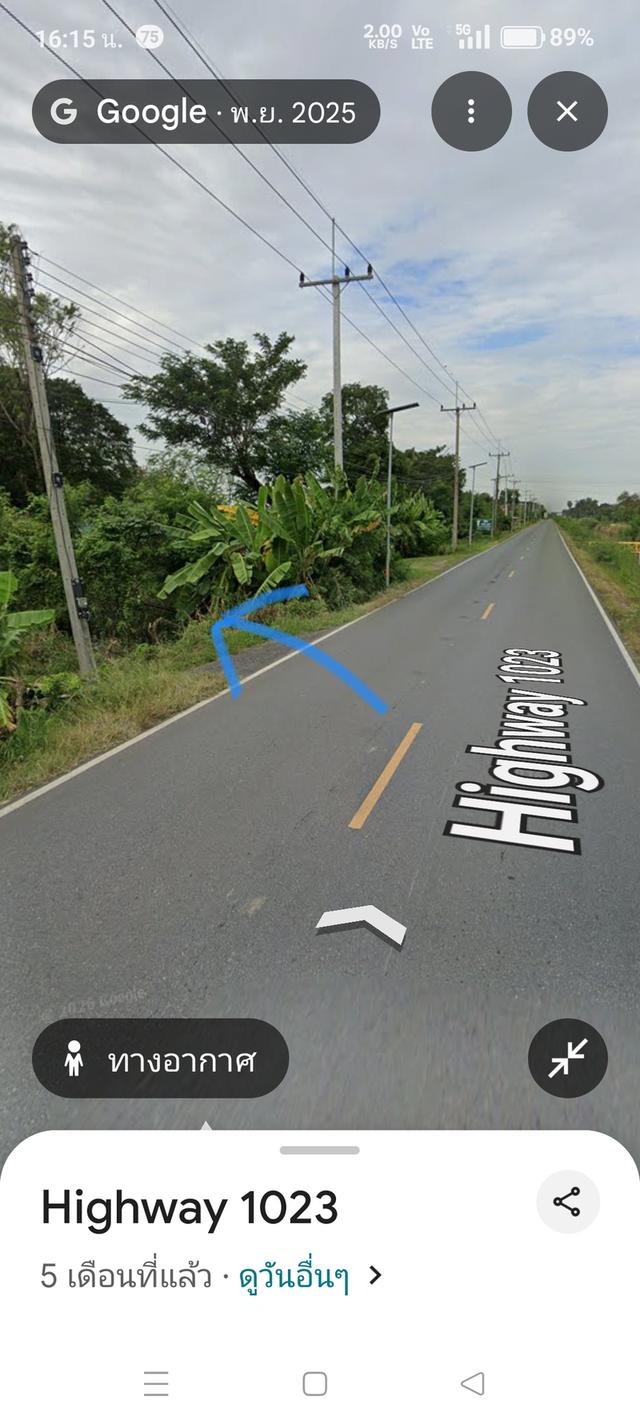This screenshot has width=640, height=1428.
Task: Go back using the system back button
Action: (472, 1383)
